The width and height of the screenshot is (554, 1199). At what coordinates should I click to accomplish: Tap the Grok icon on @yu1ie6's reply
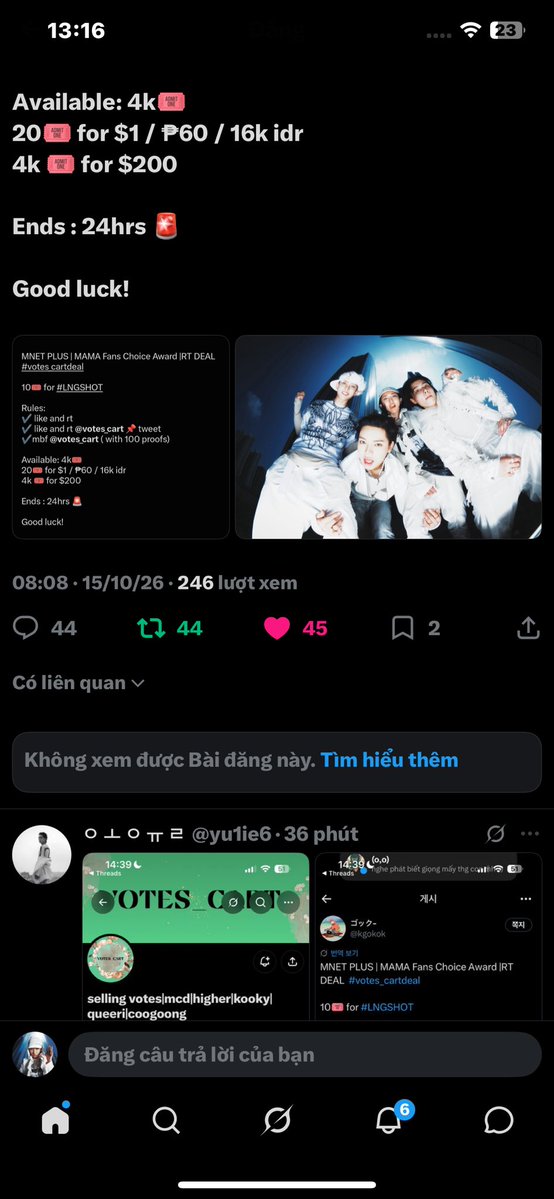[496, 833]
